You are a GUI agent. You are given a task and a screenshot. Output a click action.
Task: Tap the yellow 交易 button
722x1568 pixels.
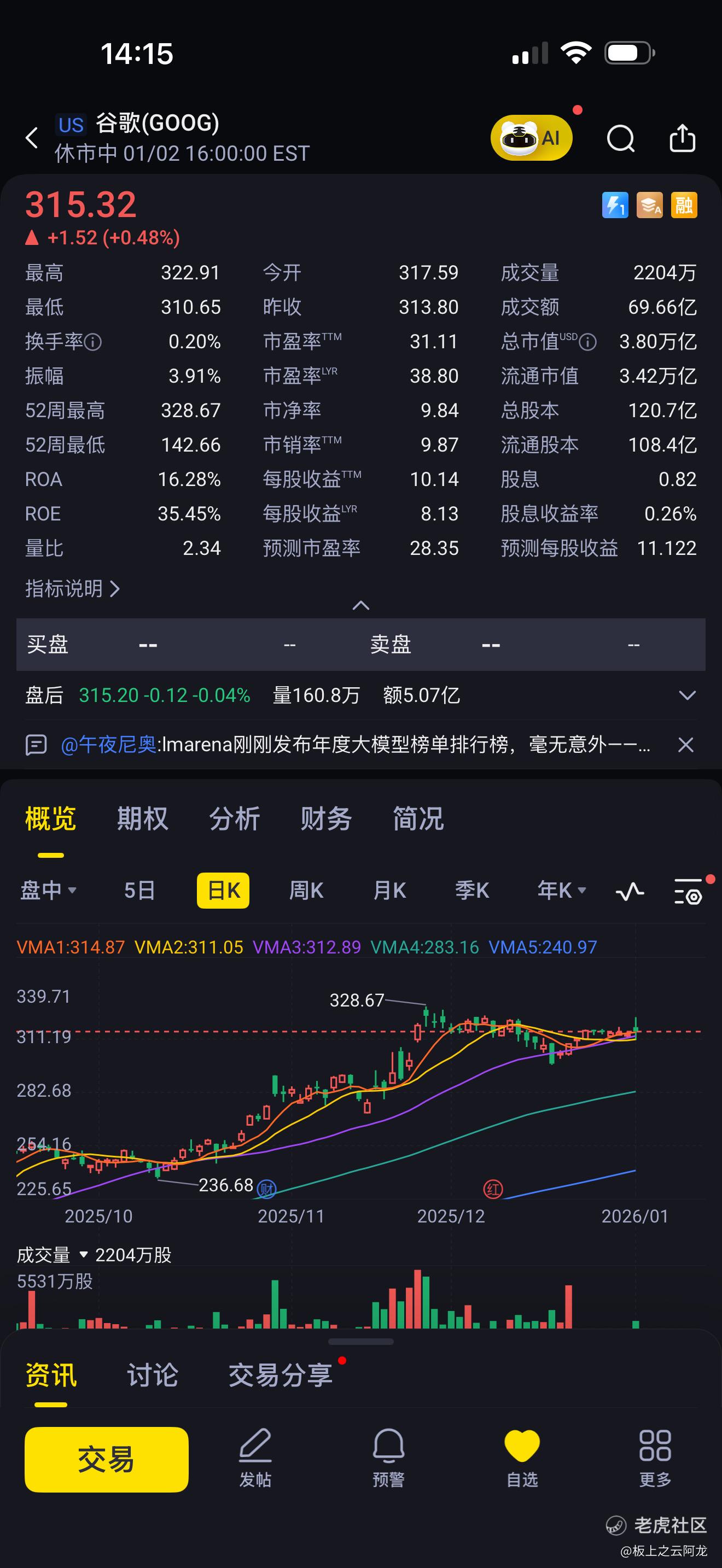coord(107,1459)
